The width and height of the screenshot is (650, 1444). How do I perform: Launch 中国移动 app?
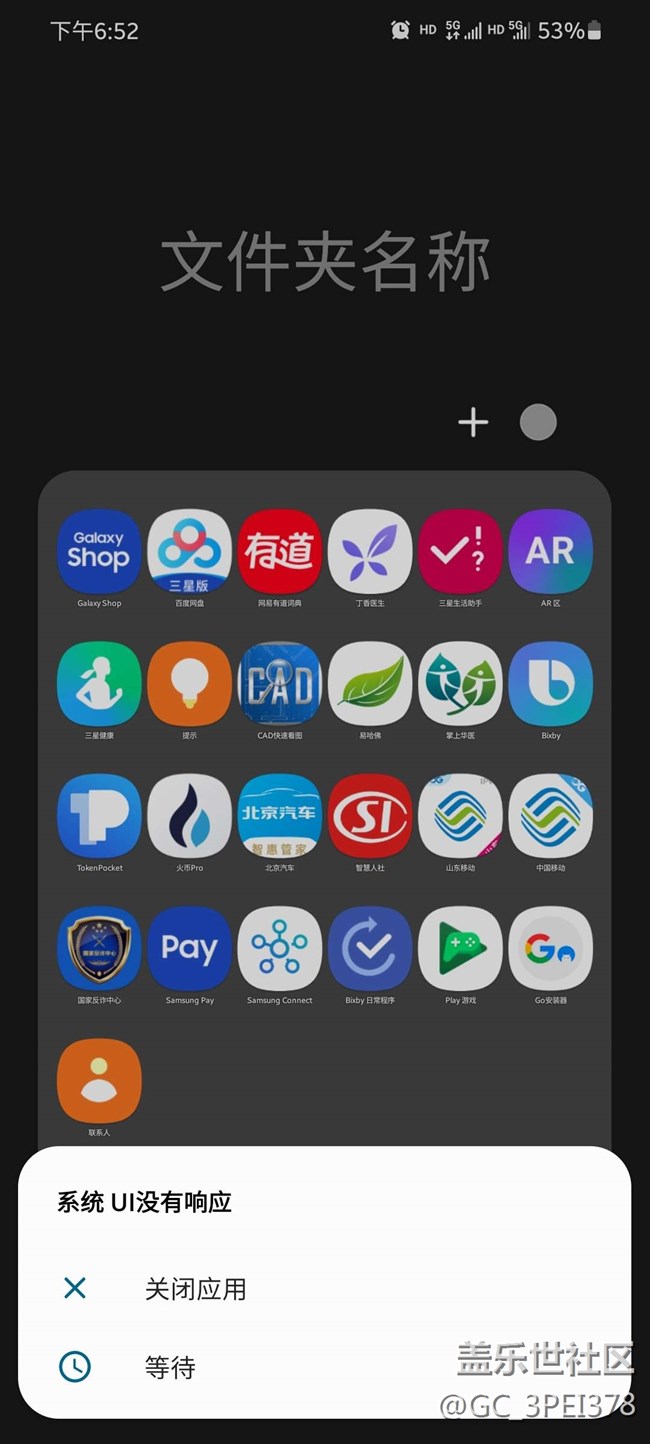coord(551,816)
